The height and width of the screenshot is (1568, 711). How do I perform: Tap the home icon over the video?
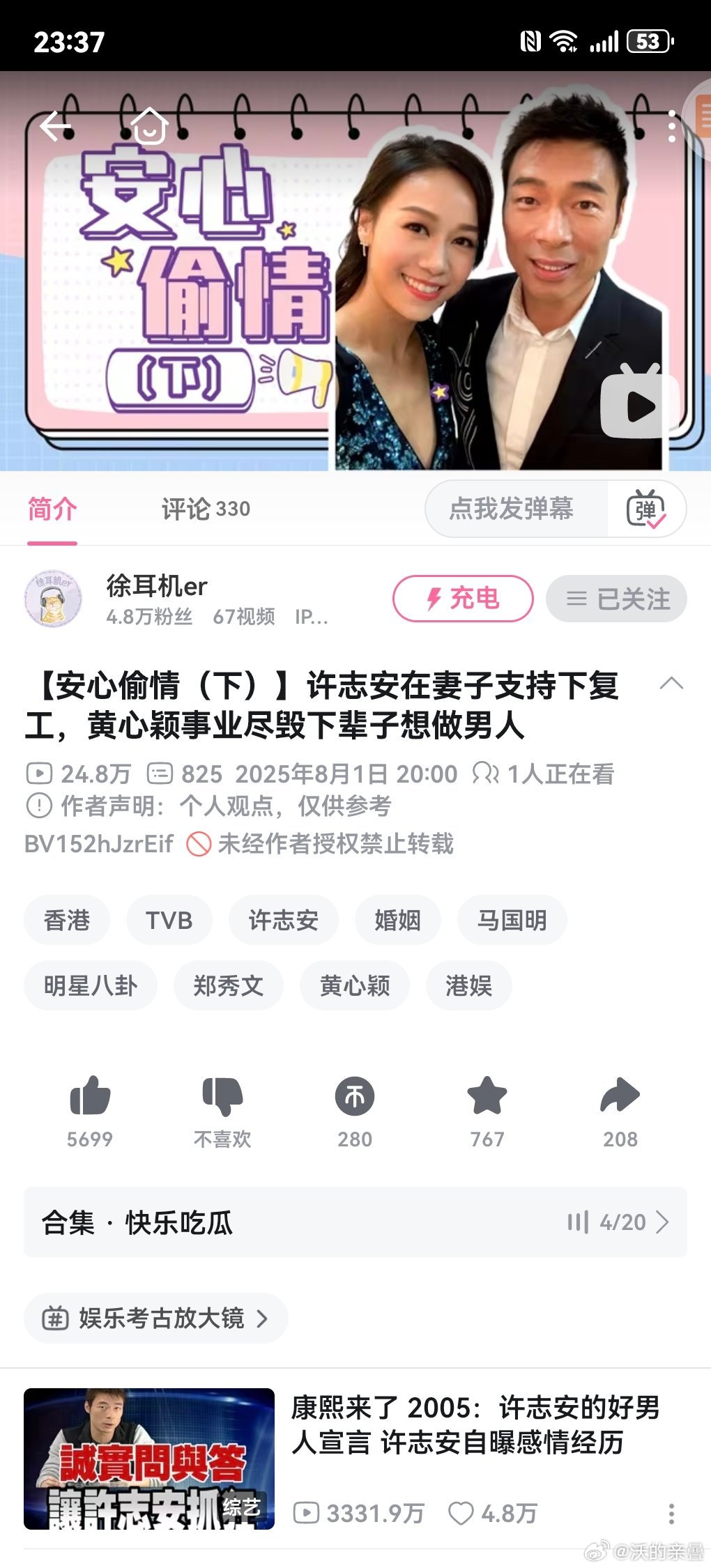pos(150,127)
